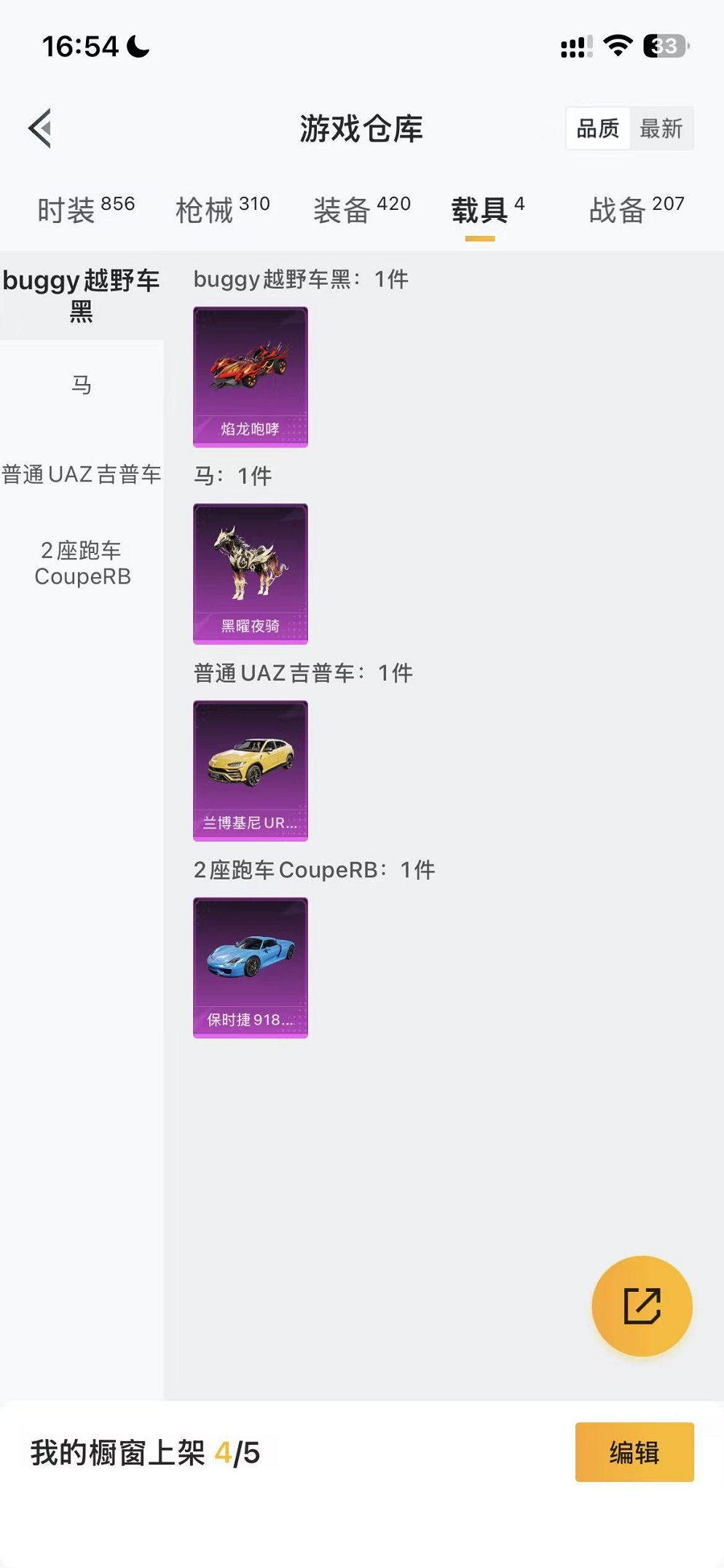Tap the Do Not Disturb moon icon

(x=135, y=45)
